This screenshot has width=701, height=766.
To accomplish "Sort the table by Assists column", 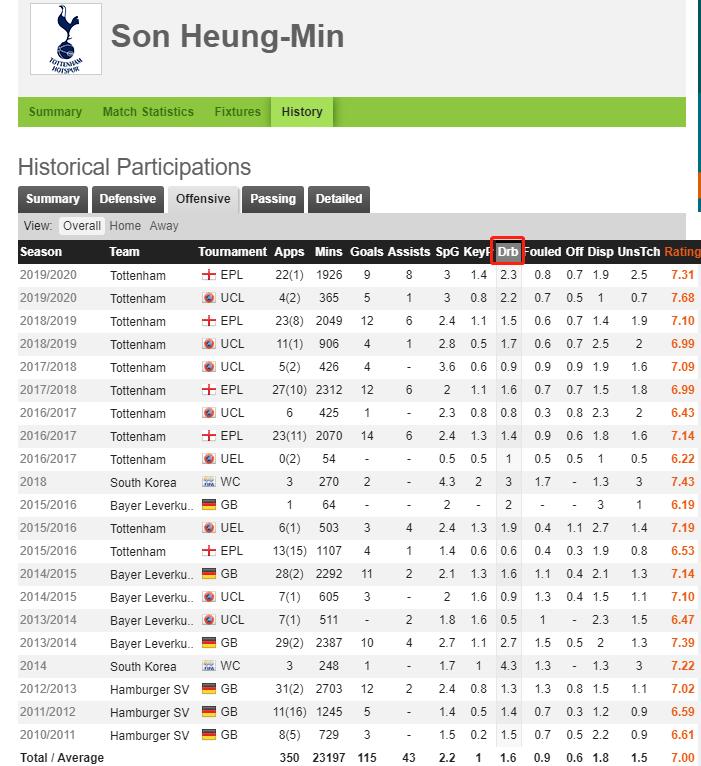I will (x=409, y=252).
